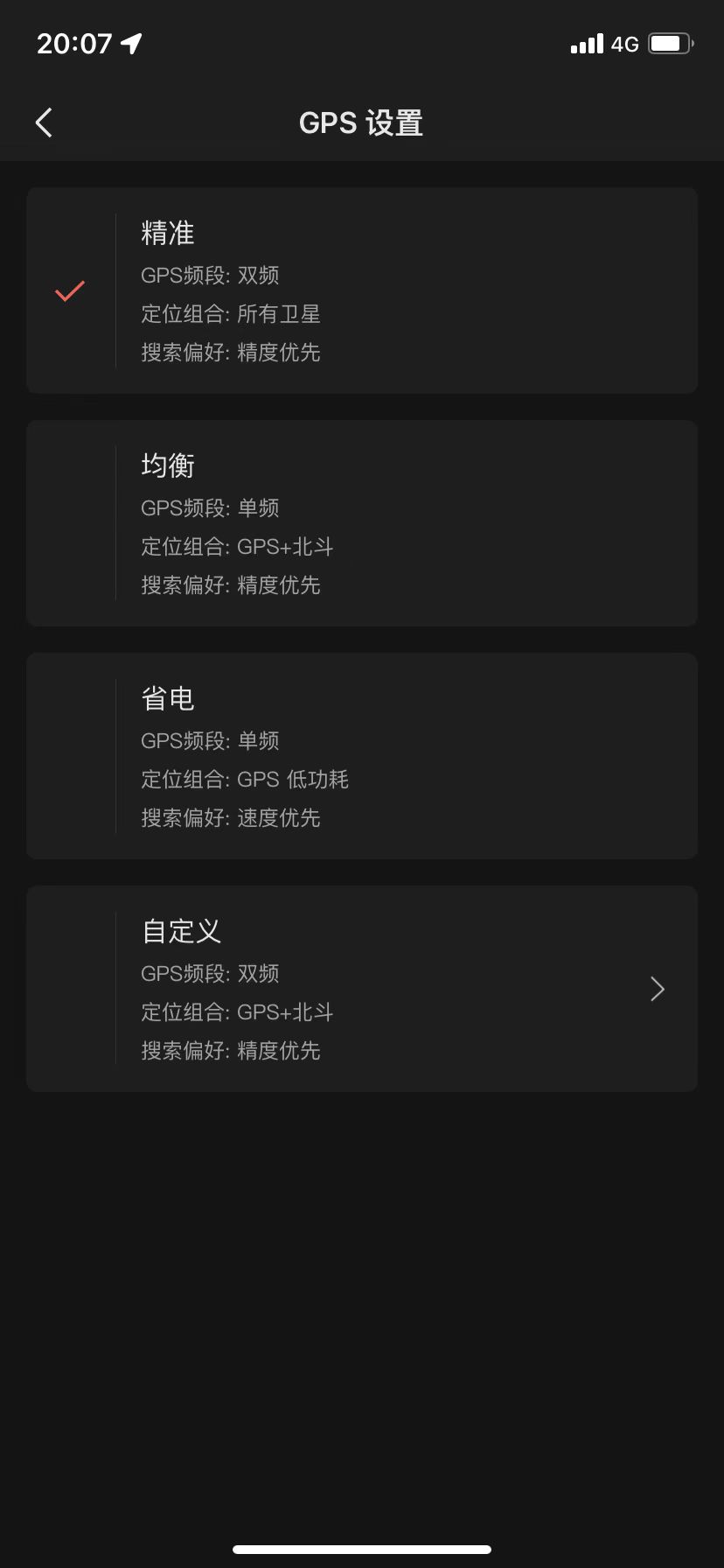This screenshot has width=724, height=1568.
Task: Tap the cellular signal bars icon
Action: click(587, 43)
